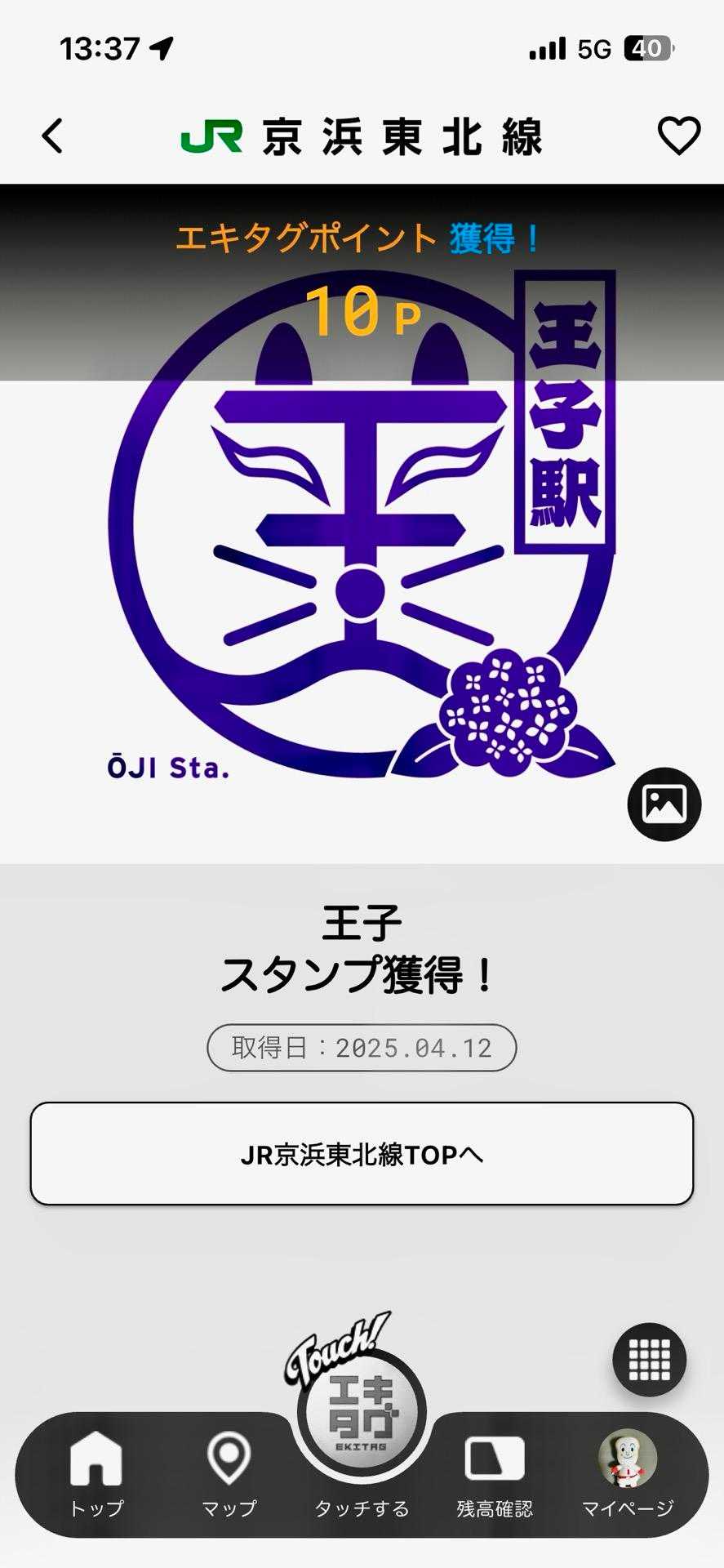Favorite the Keihin-Tohoku line with the heart

tap(679, 136)
